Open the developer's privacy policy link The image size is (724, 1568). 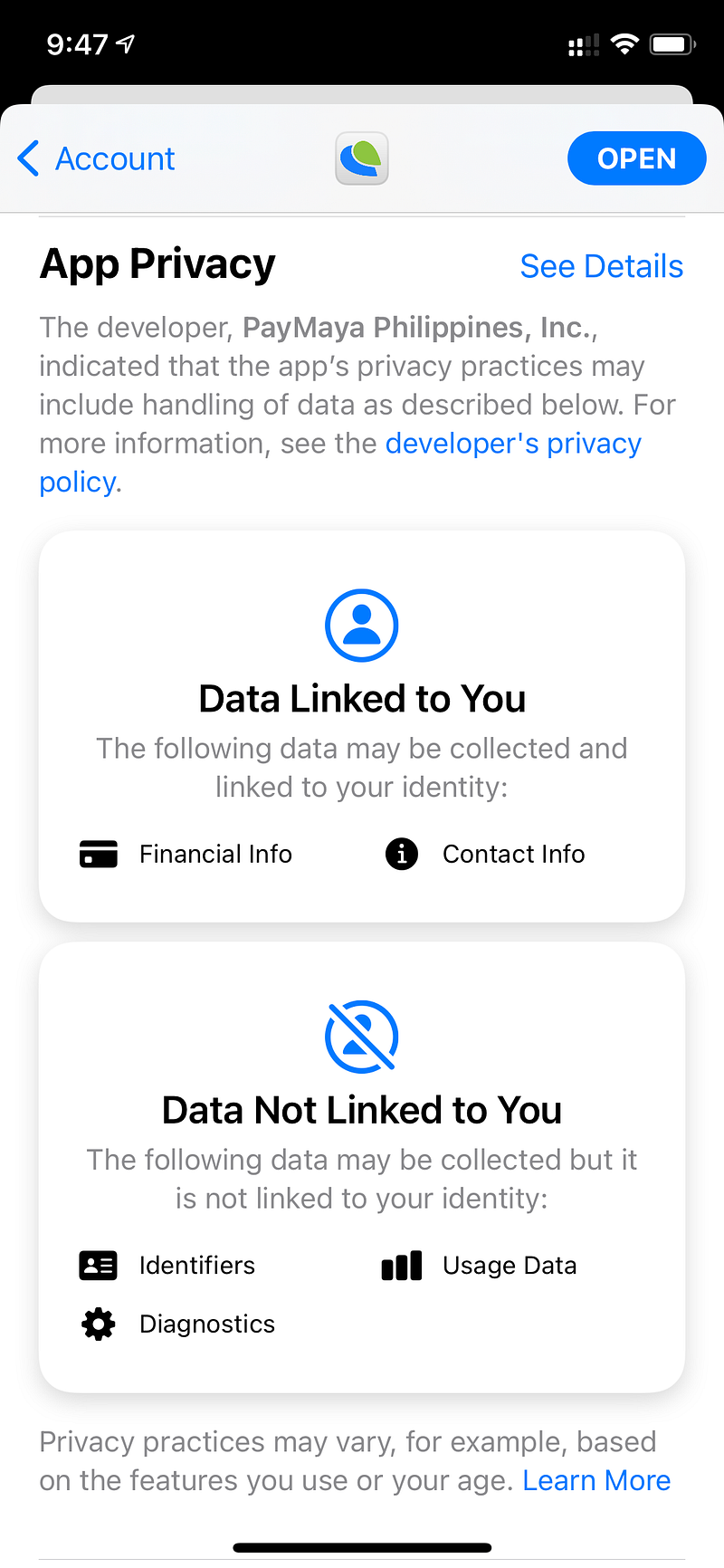(x=512, y=444)
